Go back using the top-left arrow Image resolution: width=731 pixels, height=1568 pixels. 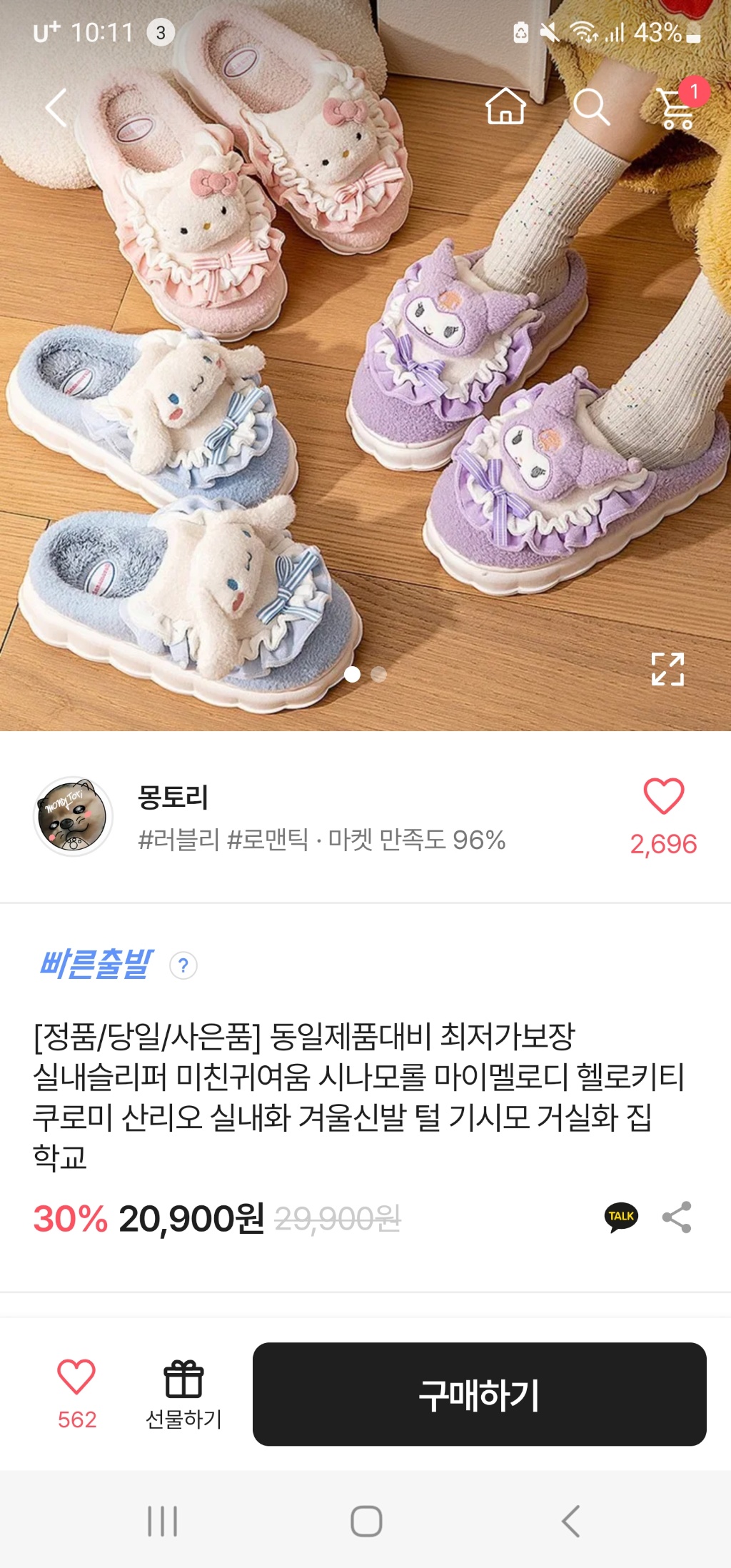point(56,108)
